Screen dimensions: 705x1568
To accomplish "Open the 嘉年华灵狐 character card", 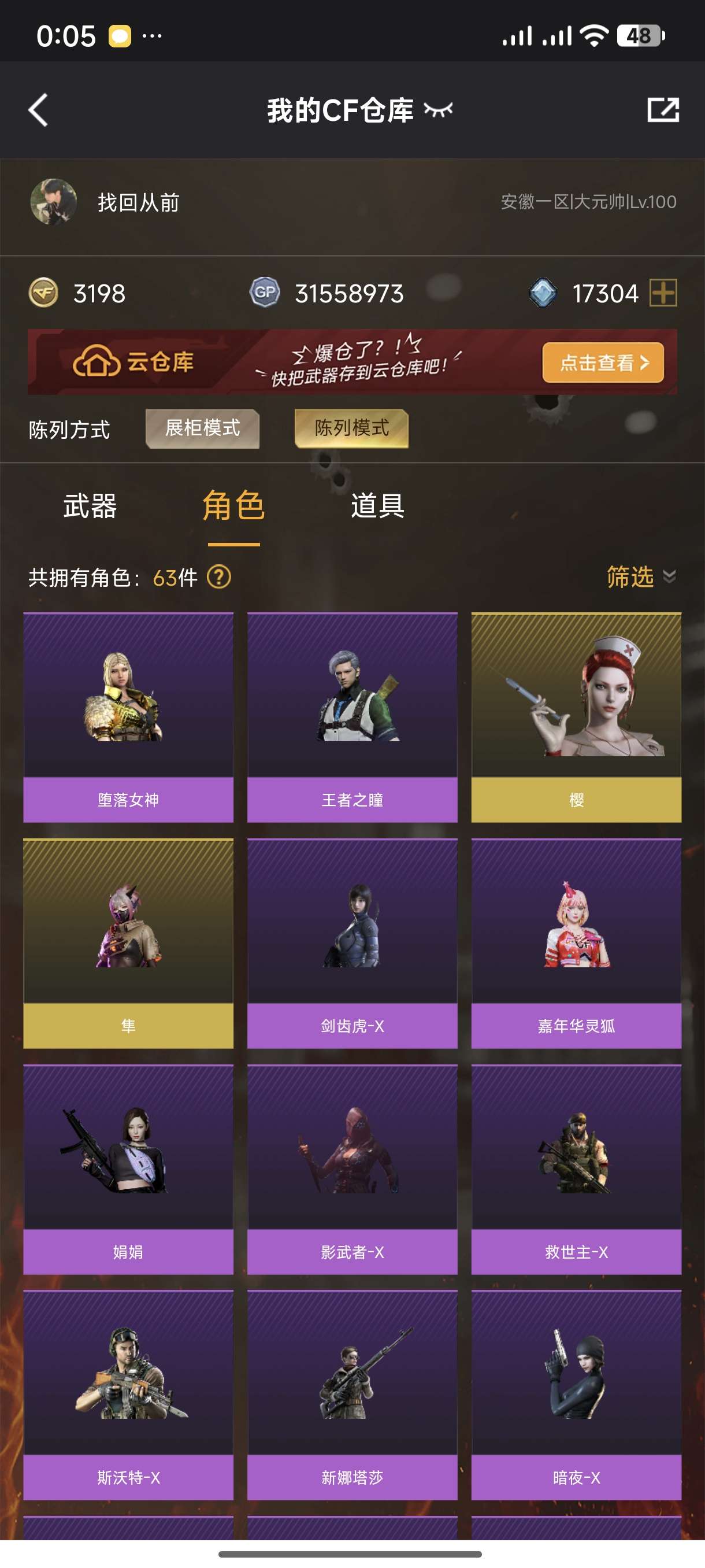I will click(x=576, y=943).
